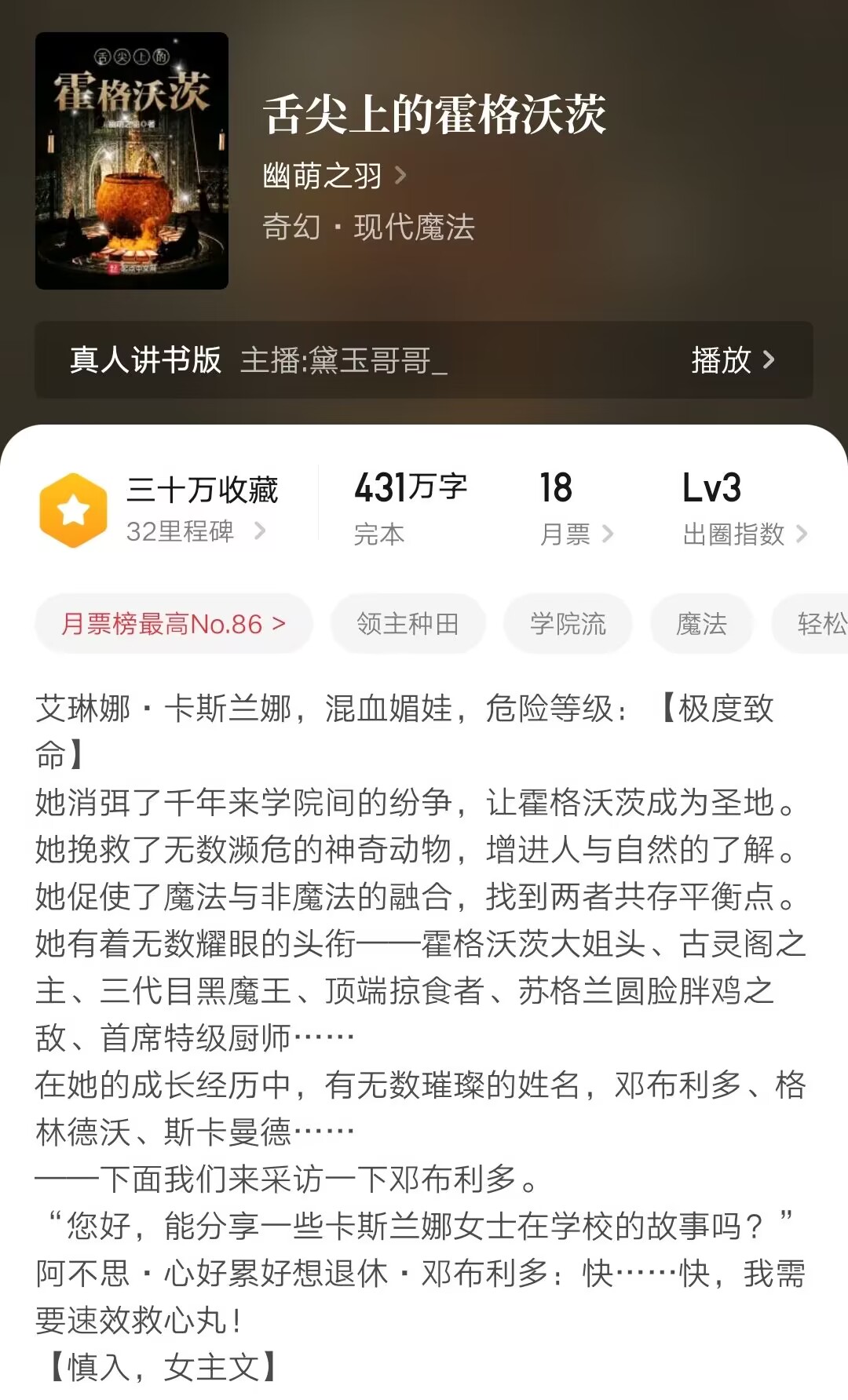This screenshot has width=848, height=1400.
Task: Select the 学院流 tag
Action: point(568,623)
